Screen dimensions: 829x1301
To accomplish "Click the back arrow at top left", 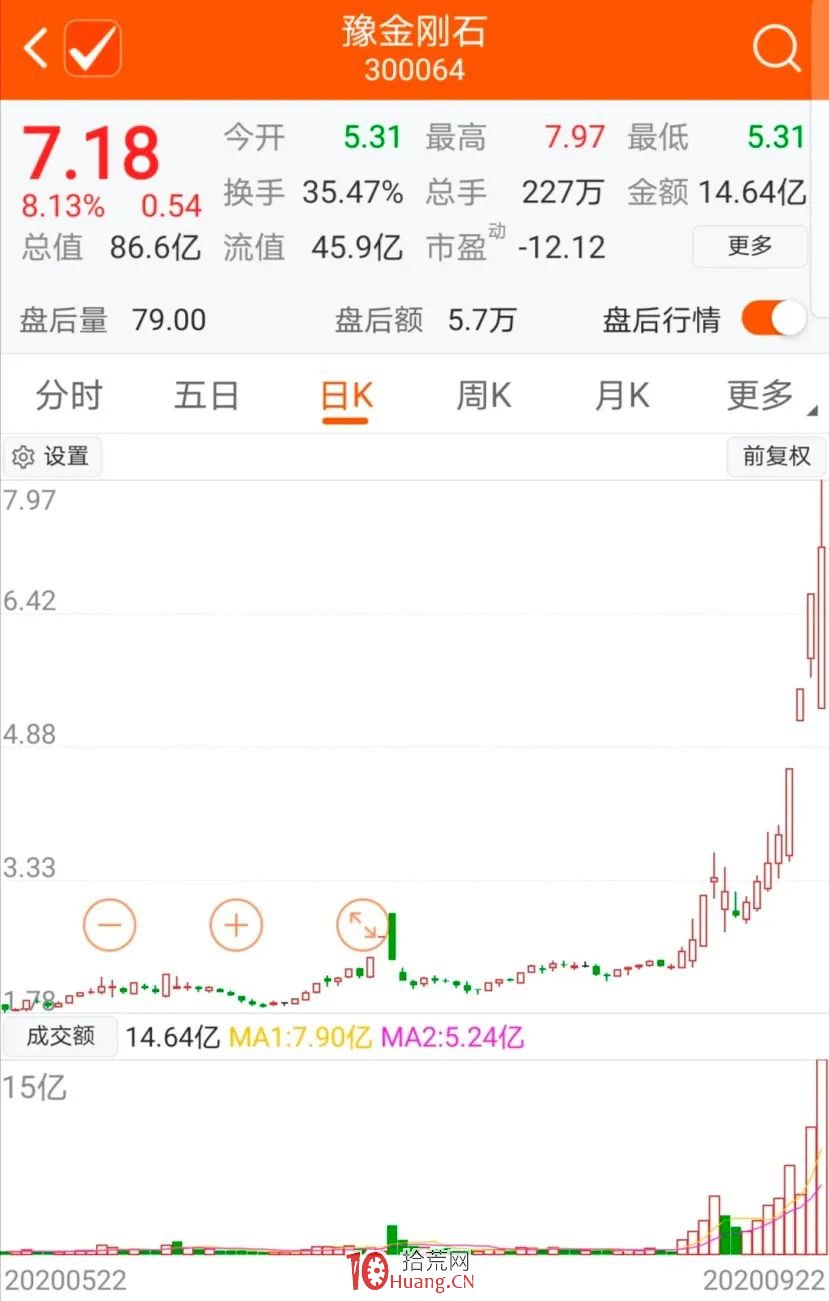I will pos(33,47).
